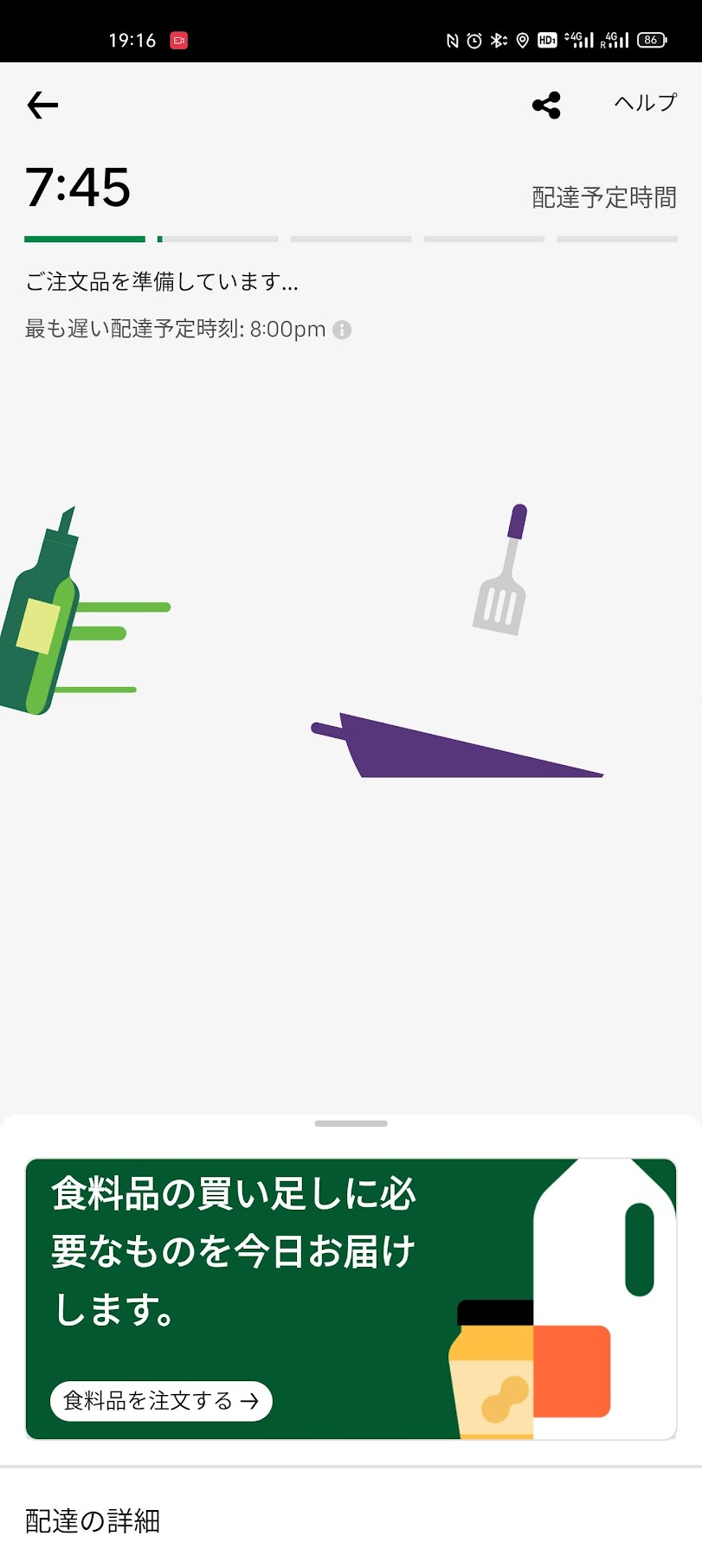Tap 食料品を注文する button

tap(162, 1400)
